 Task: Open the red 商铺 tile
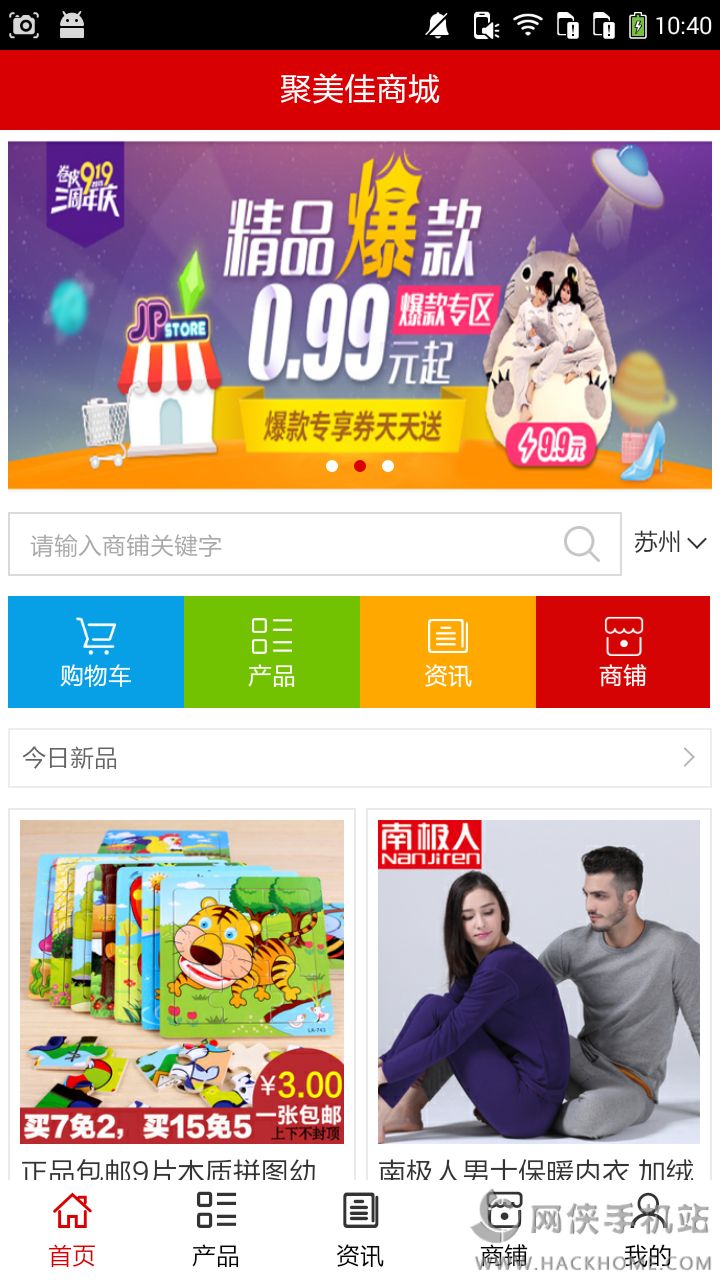click(623, 652)
